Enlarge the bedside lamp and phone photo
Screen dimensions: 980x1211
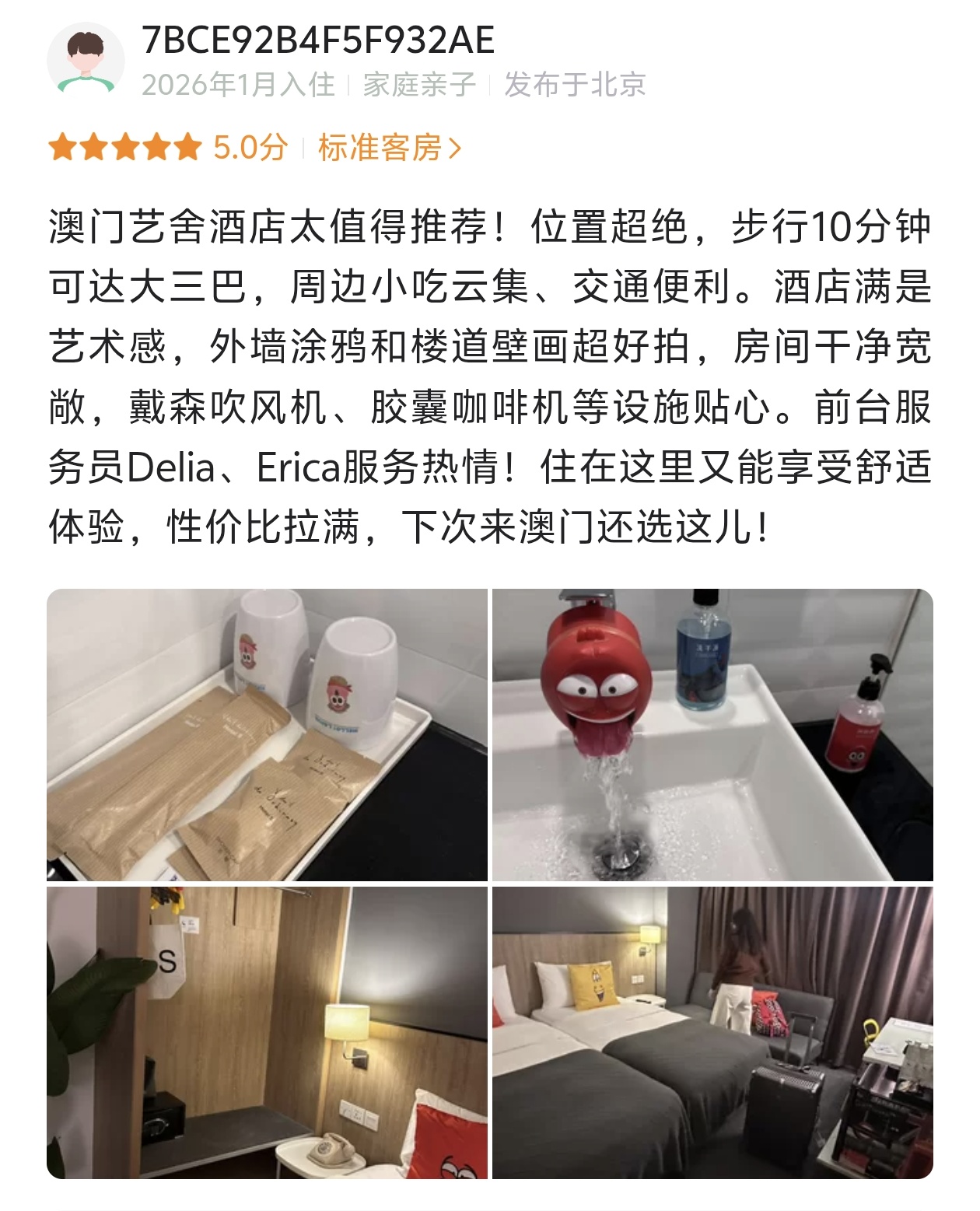(267, 1032)
